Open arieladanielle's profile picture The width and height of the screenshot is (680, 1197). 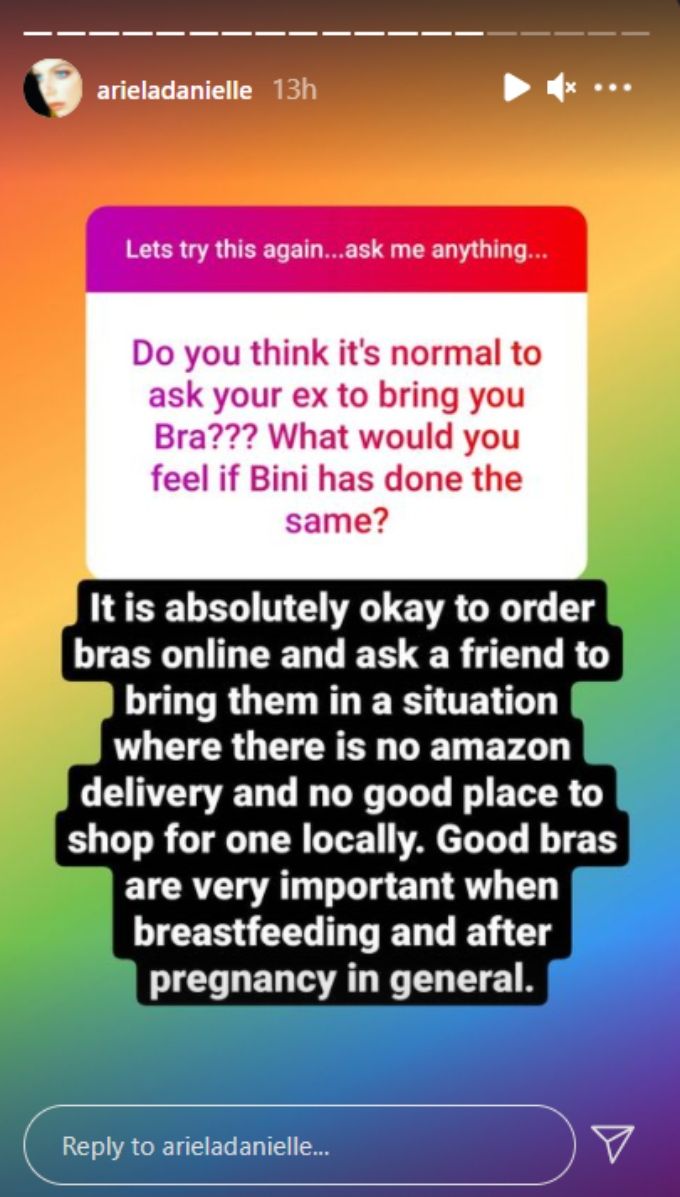pos(53,89)
